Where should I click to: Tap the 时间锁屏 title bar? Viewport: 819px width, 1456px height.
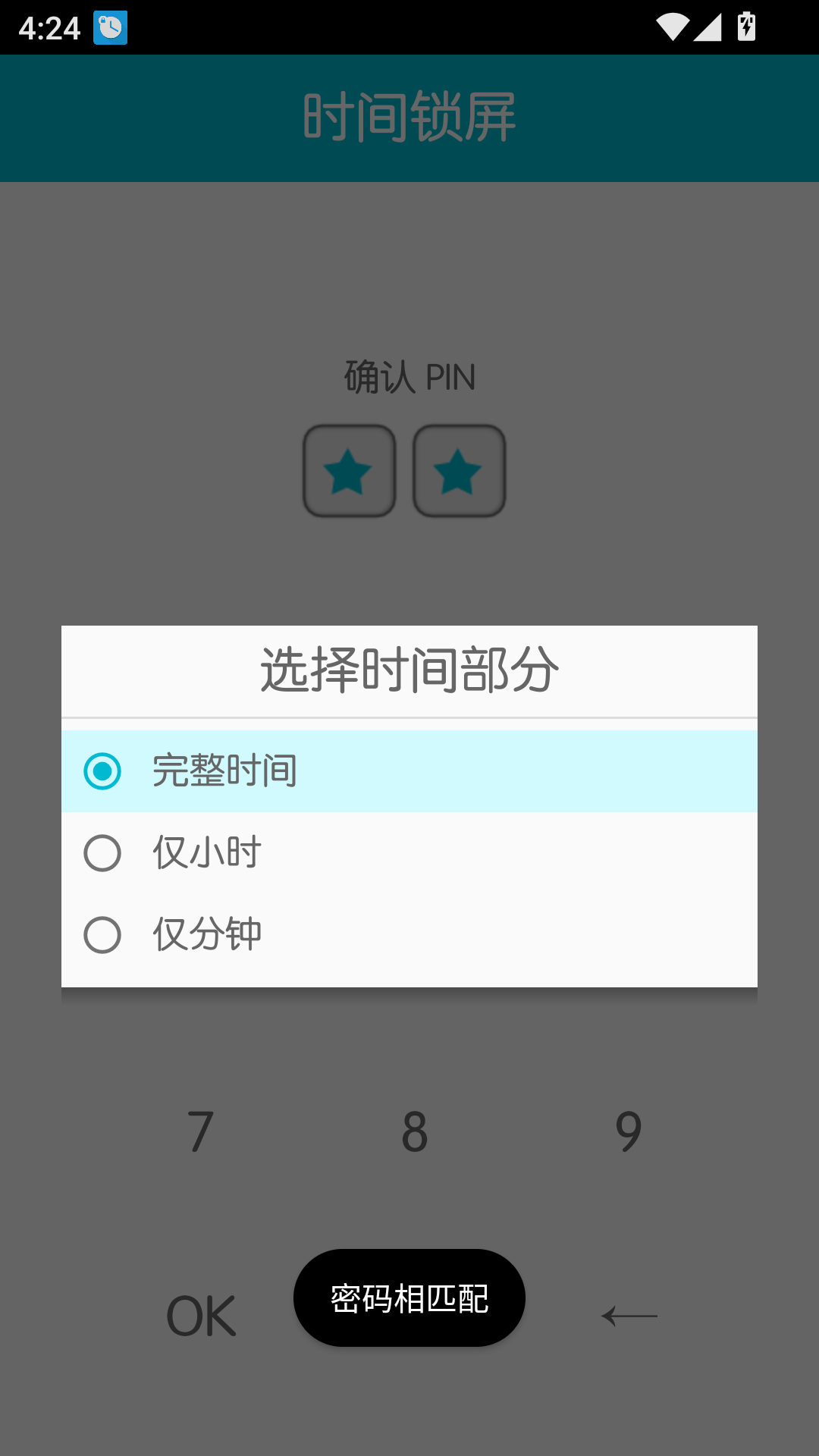point(408,118)
